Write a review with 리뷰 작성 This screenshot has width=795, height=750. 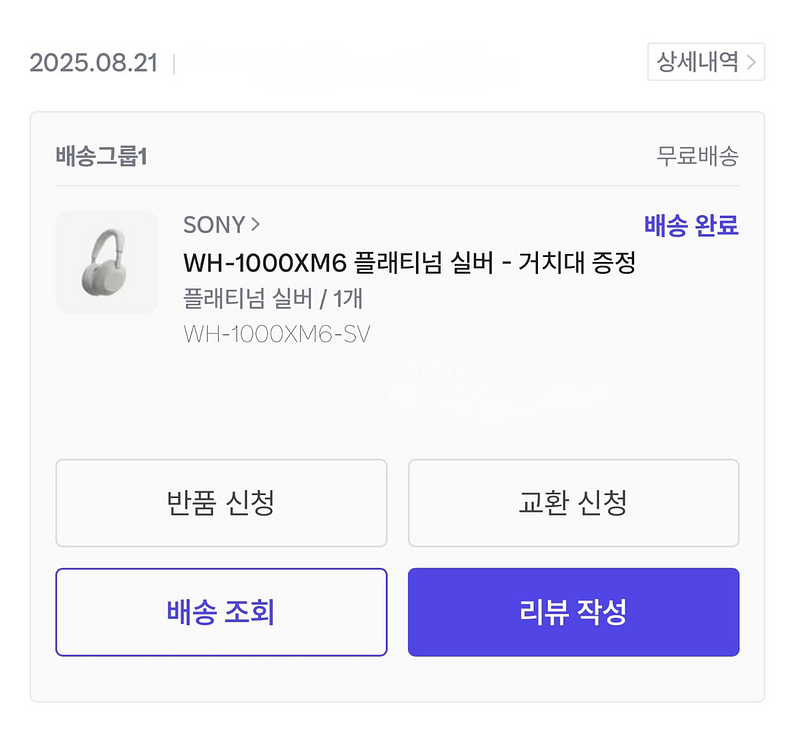tap(573, 612)
